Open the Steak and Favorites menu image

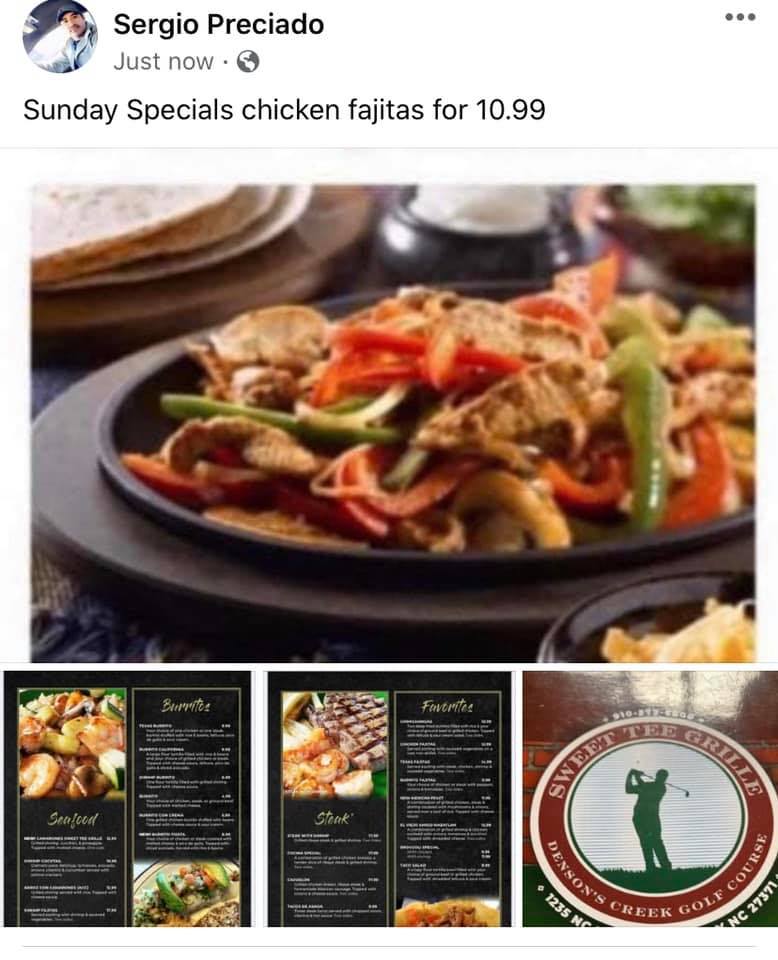coord(390,798)
